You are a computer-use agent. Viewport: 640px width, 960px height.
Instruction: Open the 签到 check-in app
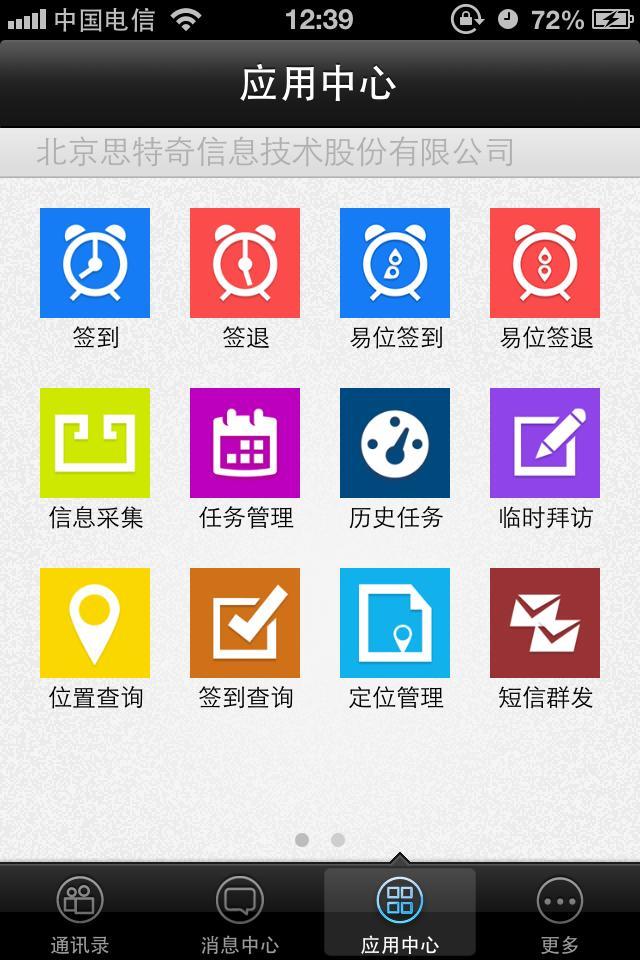[x=95, y=263]
